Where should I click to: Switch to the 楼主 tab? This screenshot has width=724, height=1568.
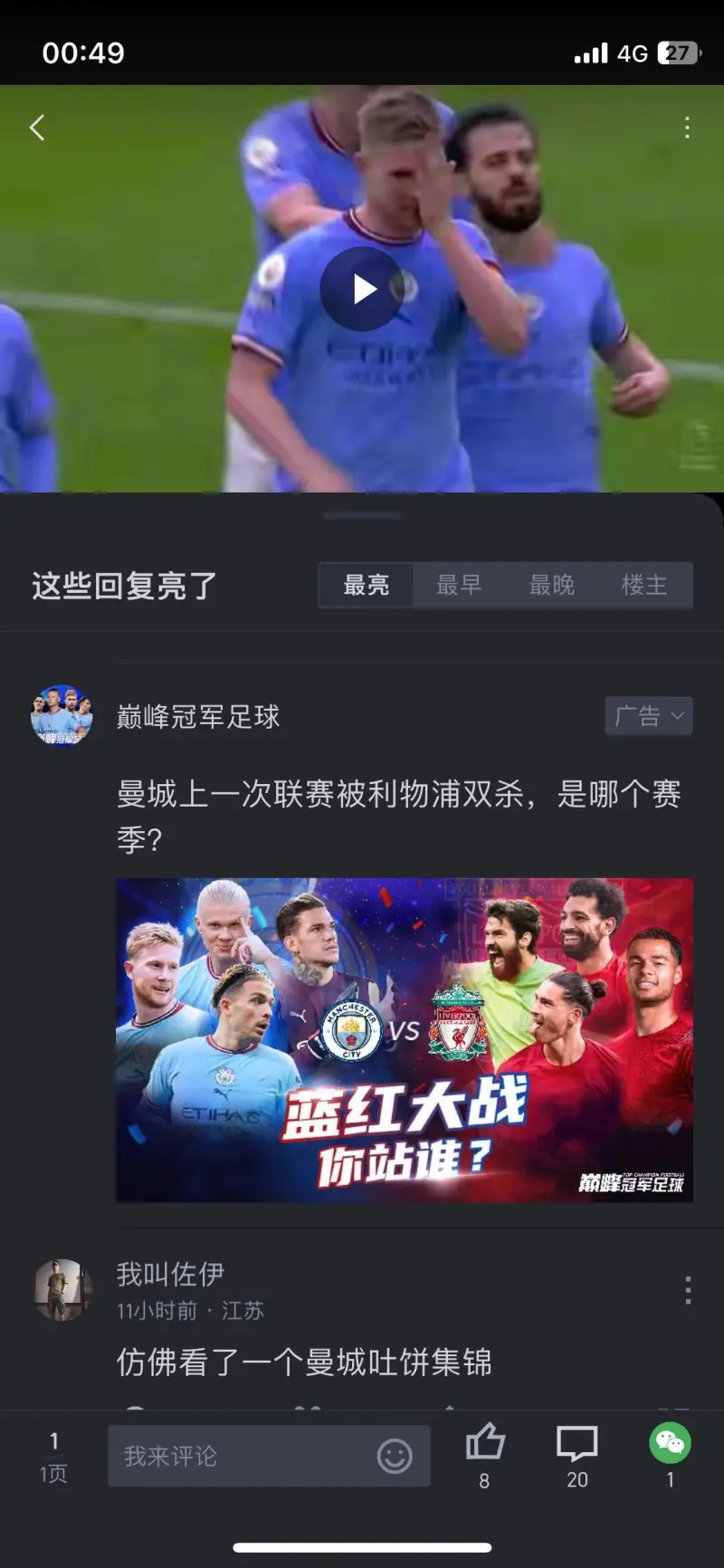[x=644, y=586]
